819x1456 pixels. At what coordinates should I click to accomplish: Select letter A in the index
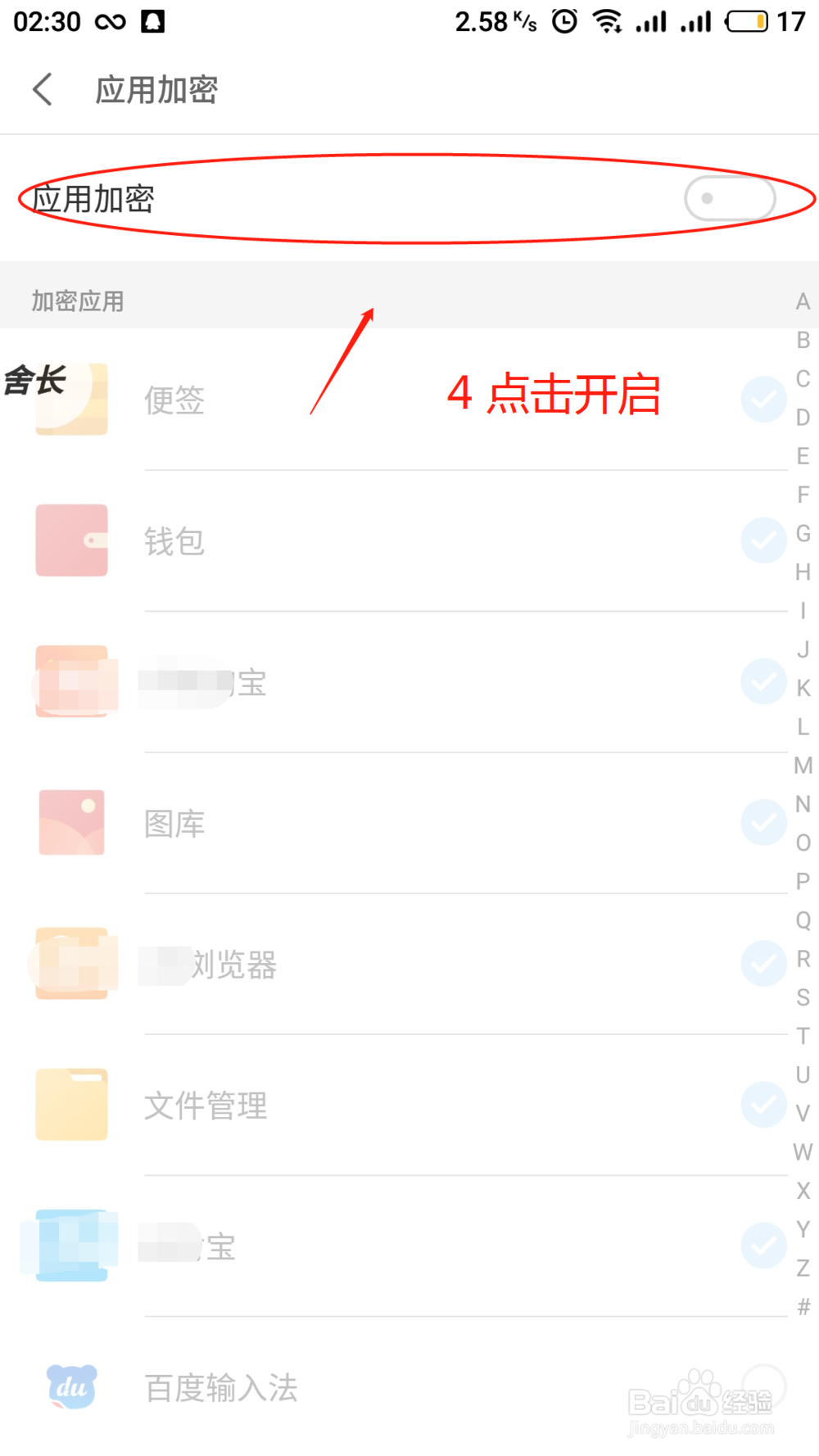tap(803, 303)
